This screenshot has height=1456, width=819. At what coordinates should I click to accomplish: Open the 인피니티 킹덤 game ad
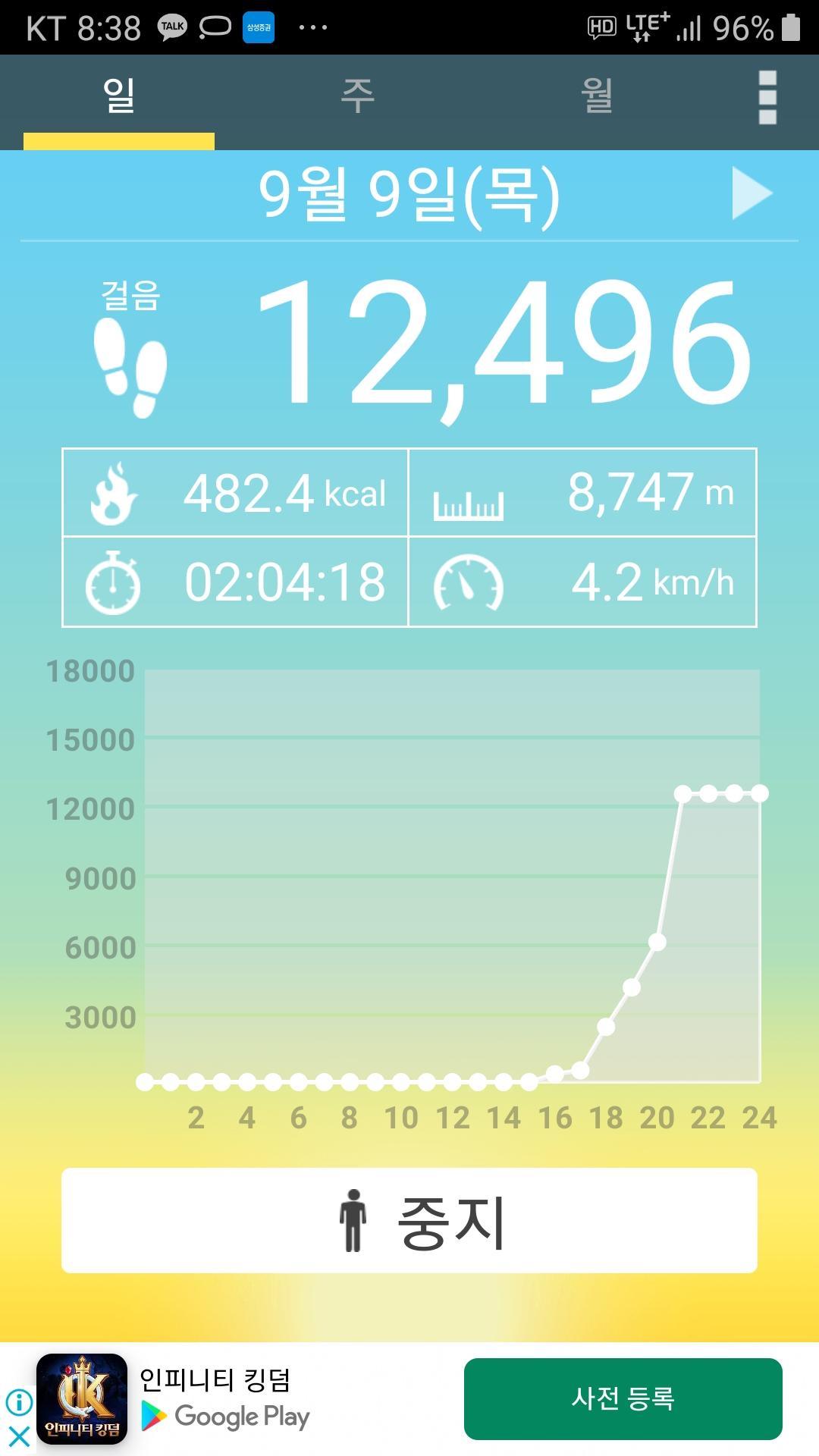[215, 1382]
